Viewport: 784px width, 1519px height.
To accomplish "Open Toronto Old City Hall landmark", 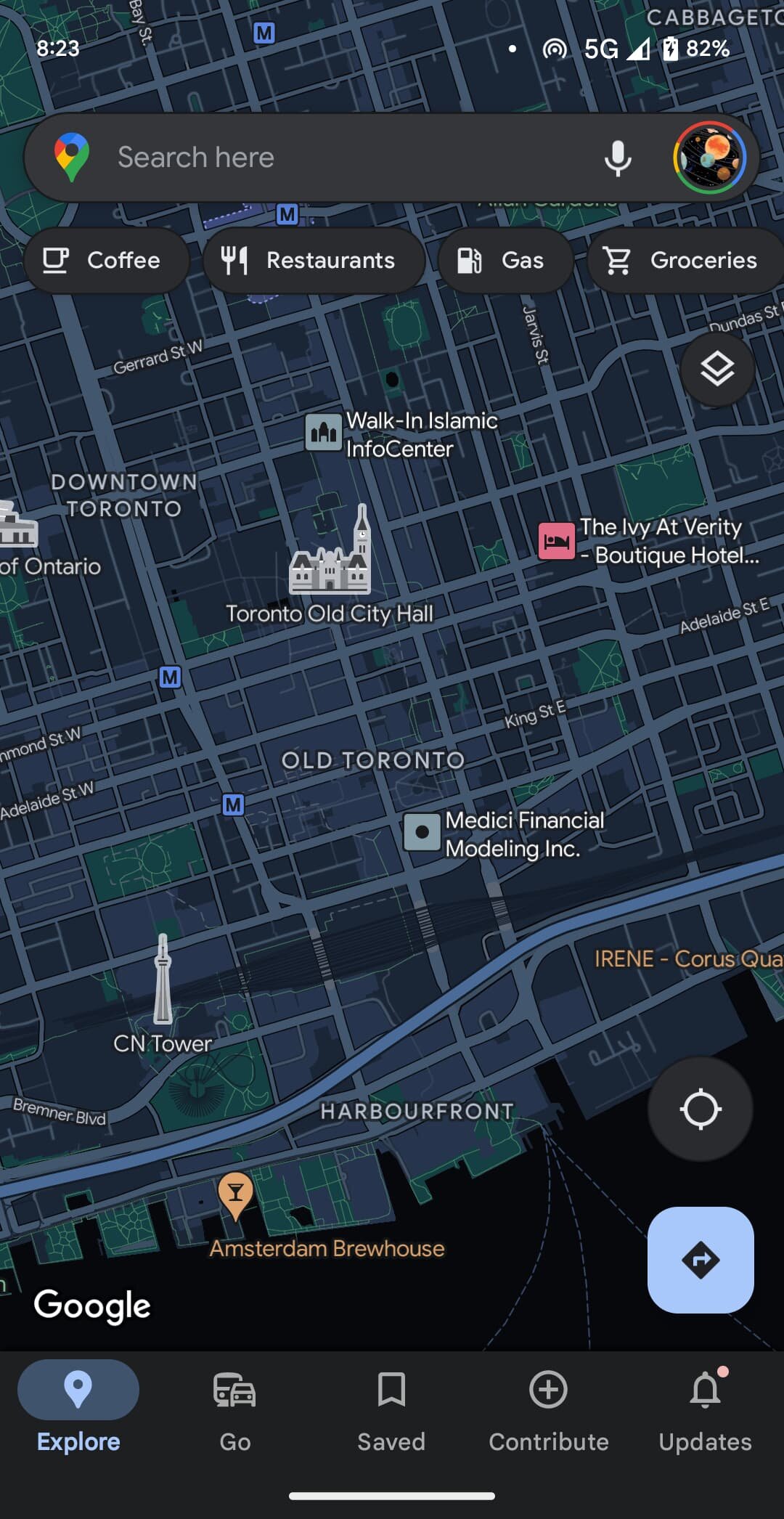I will pos(330,553).
